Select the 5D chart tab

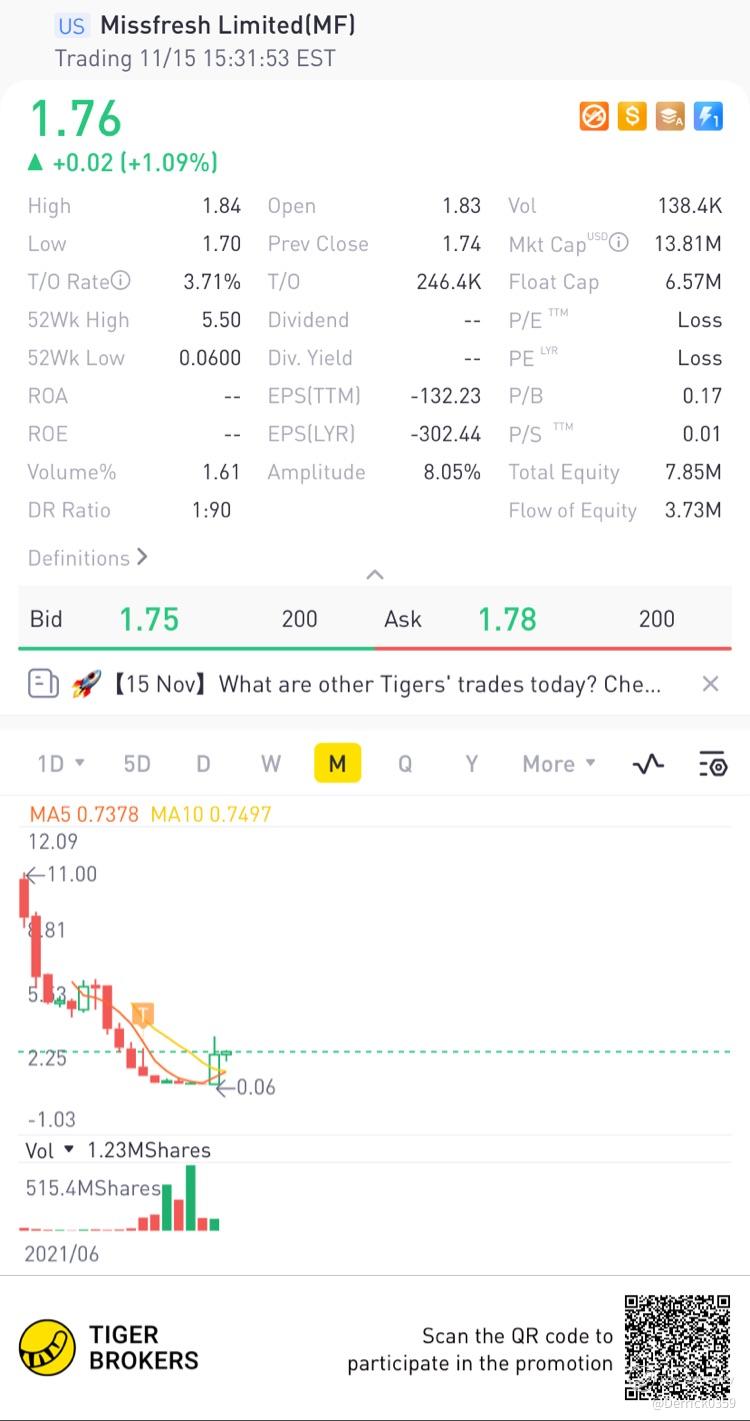click(137, 764)
